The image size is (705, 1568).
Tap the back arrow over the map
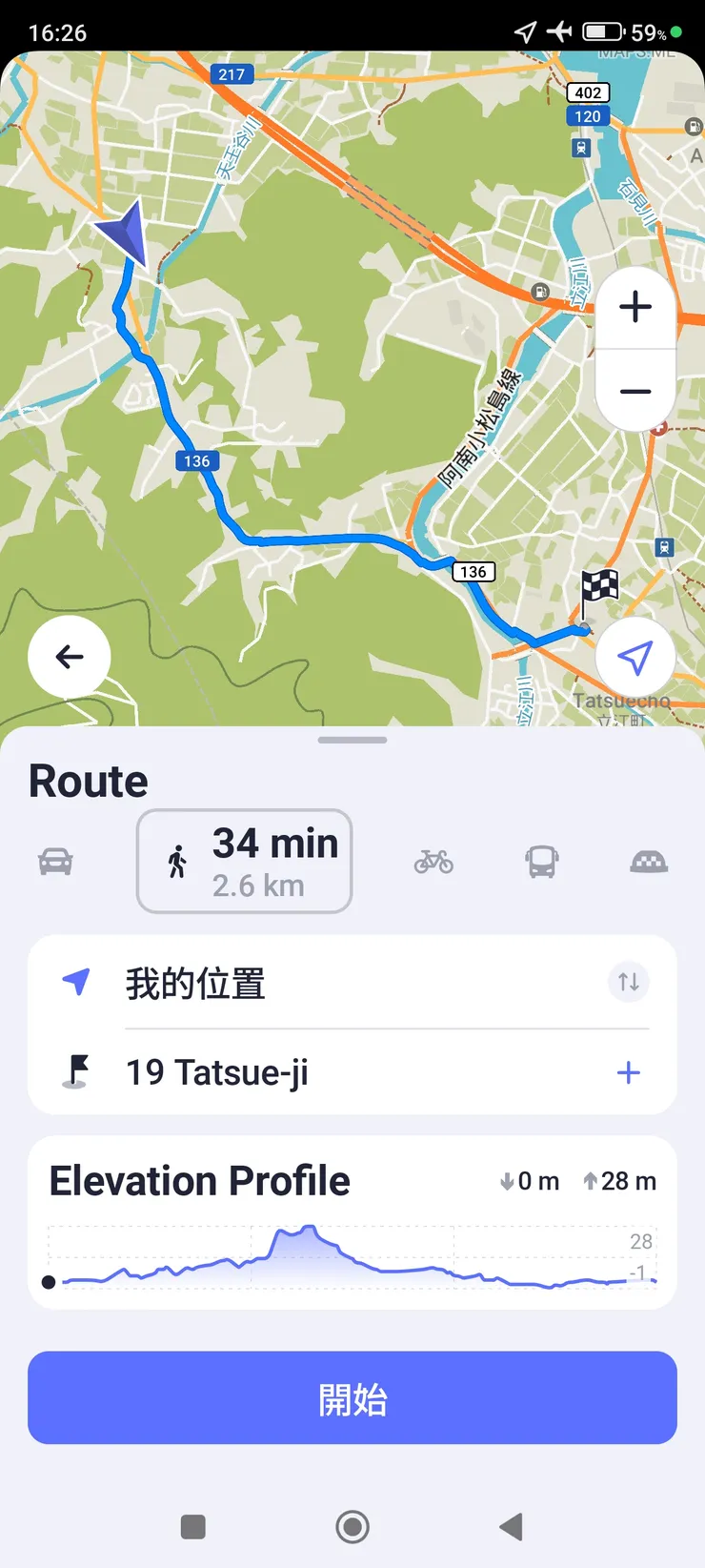[69, 656]
